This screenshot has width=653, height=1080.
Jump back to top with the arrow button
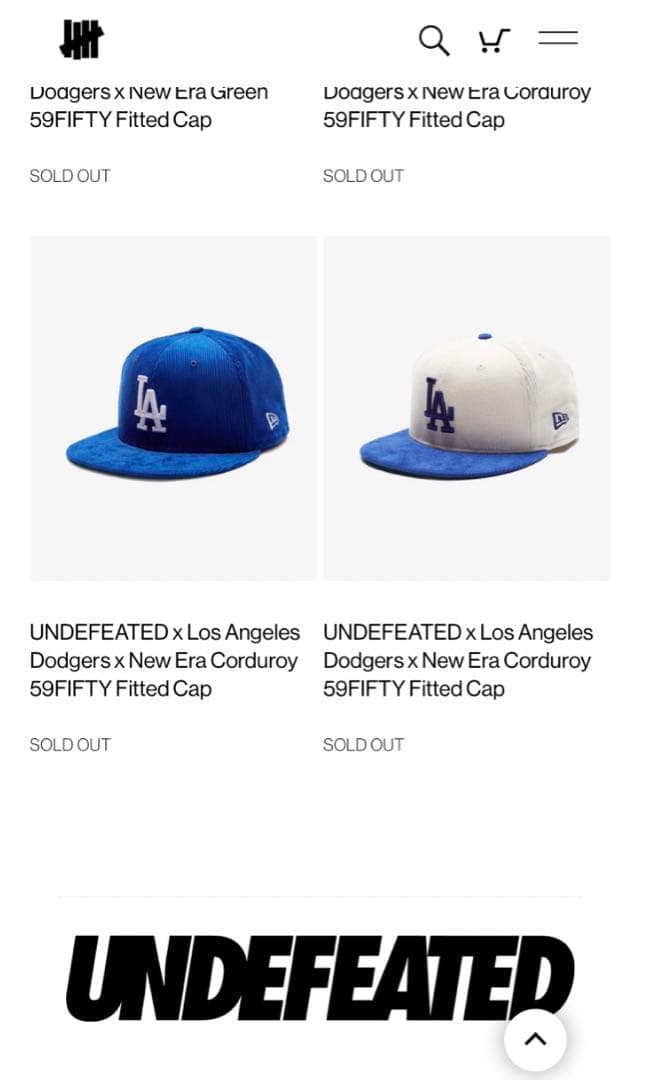(535, 1039)
